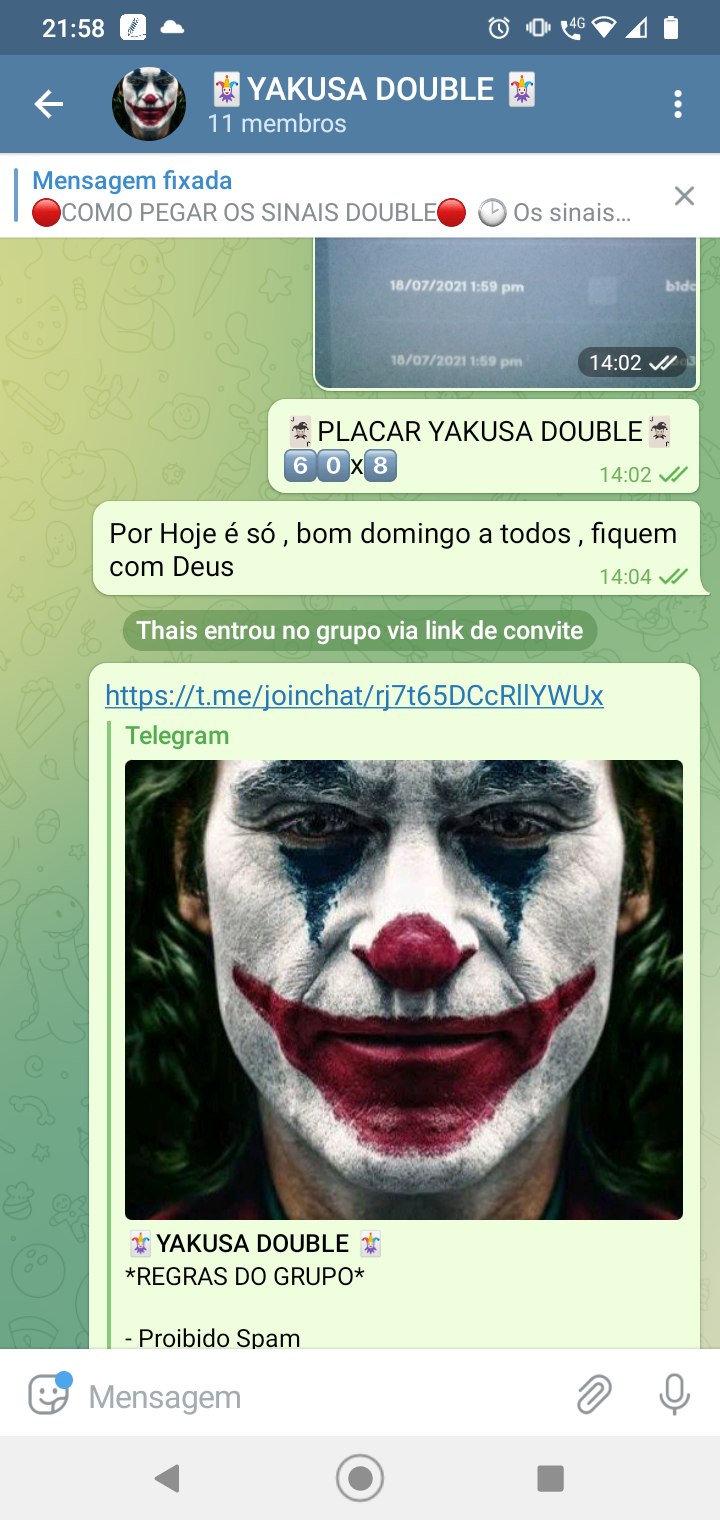This screenshot has height=1520, width=720.
Task: Open the photo sent at 14:02
Action: tap(506, 314)
